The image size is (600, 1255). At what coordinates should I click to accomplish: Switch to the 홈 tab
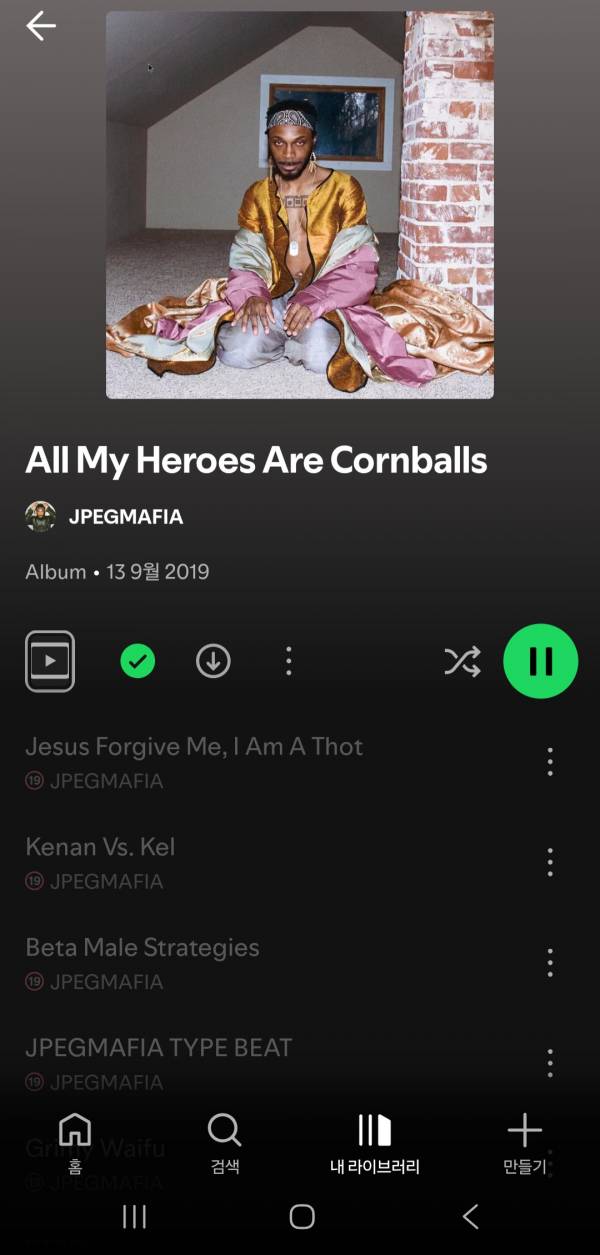point(75,1143)
